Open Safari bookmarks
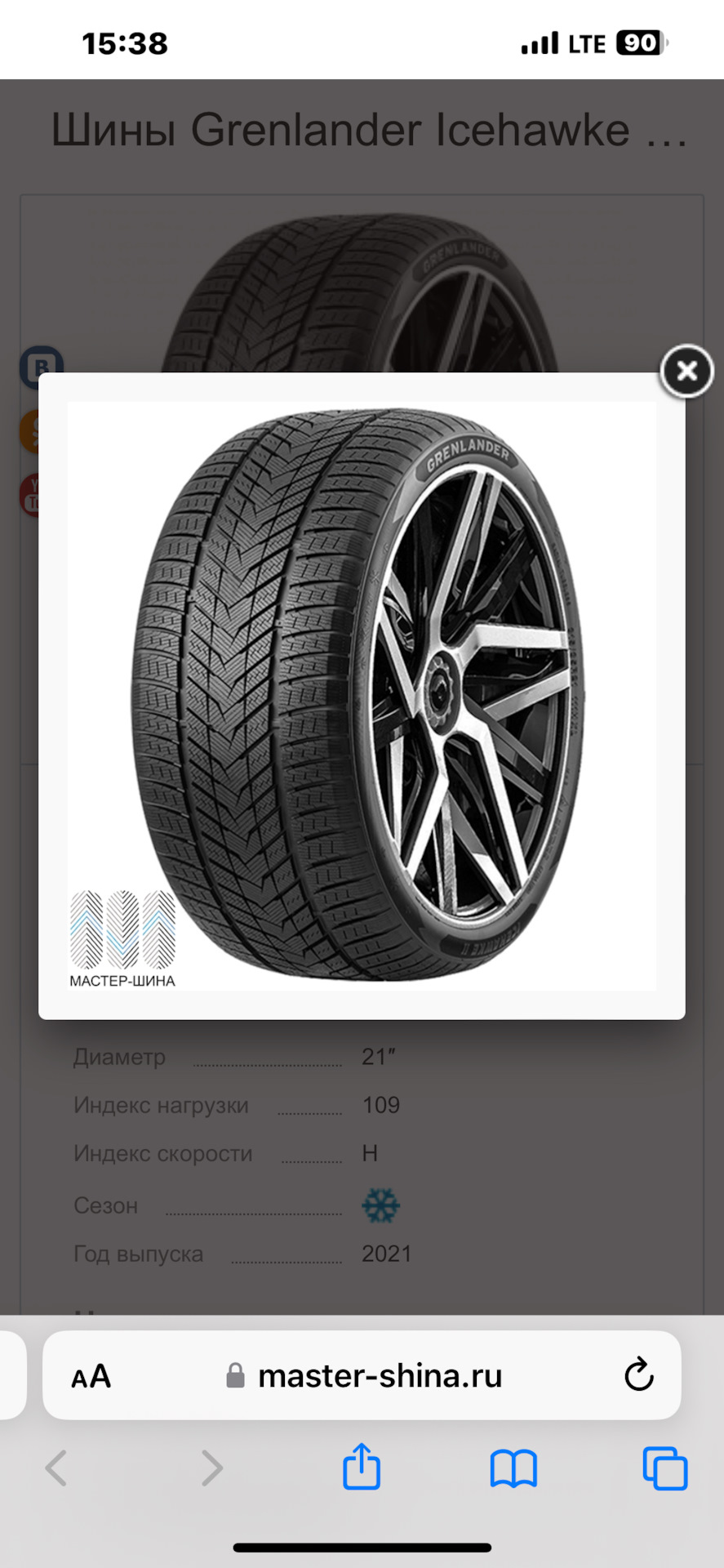 [513, 1468]
